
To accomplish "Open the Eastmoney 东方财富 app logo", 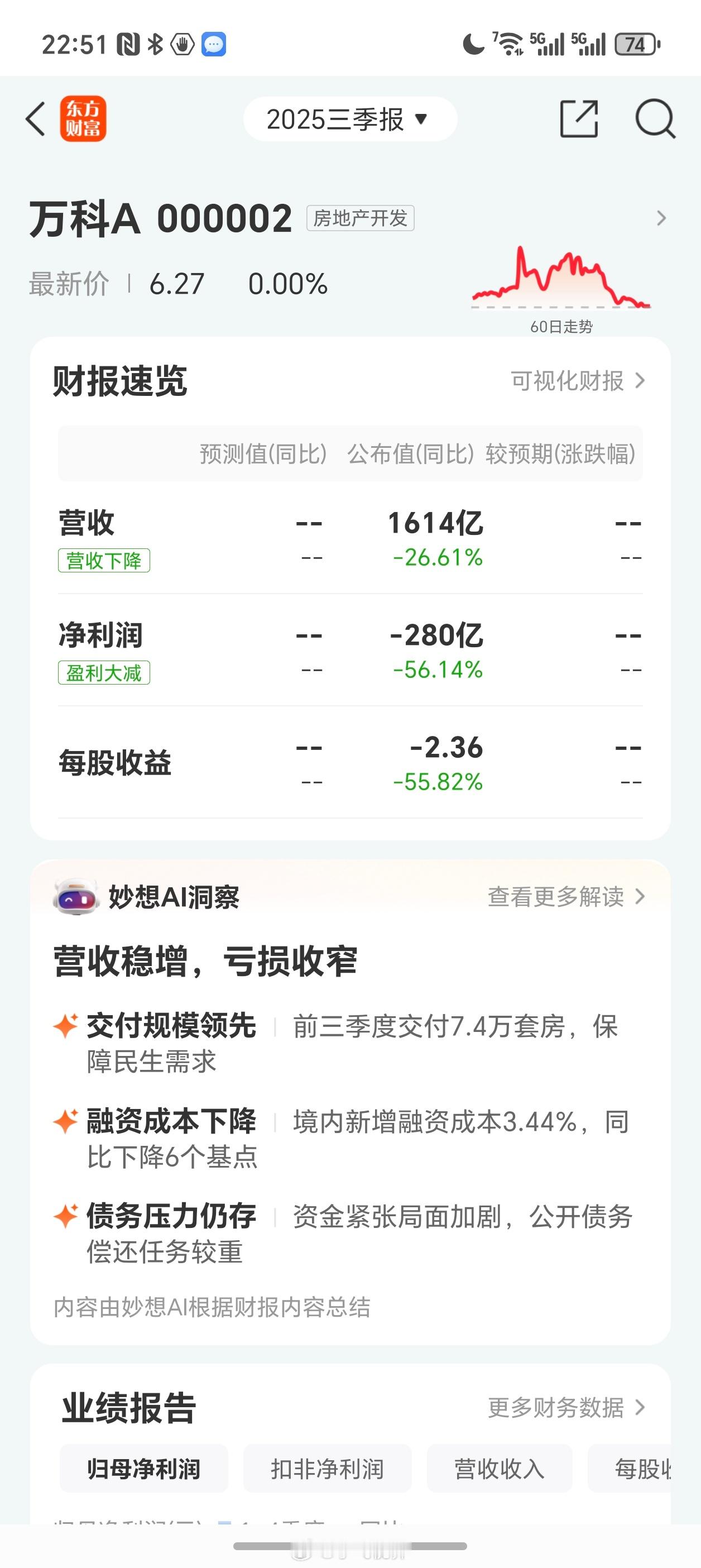I will 83,119.
